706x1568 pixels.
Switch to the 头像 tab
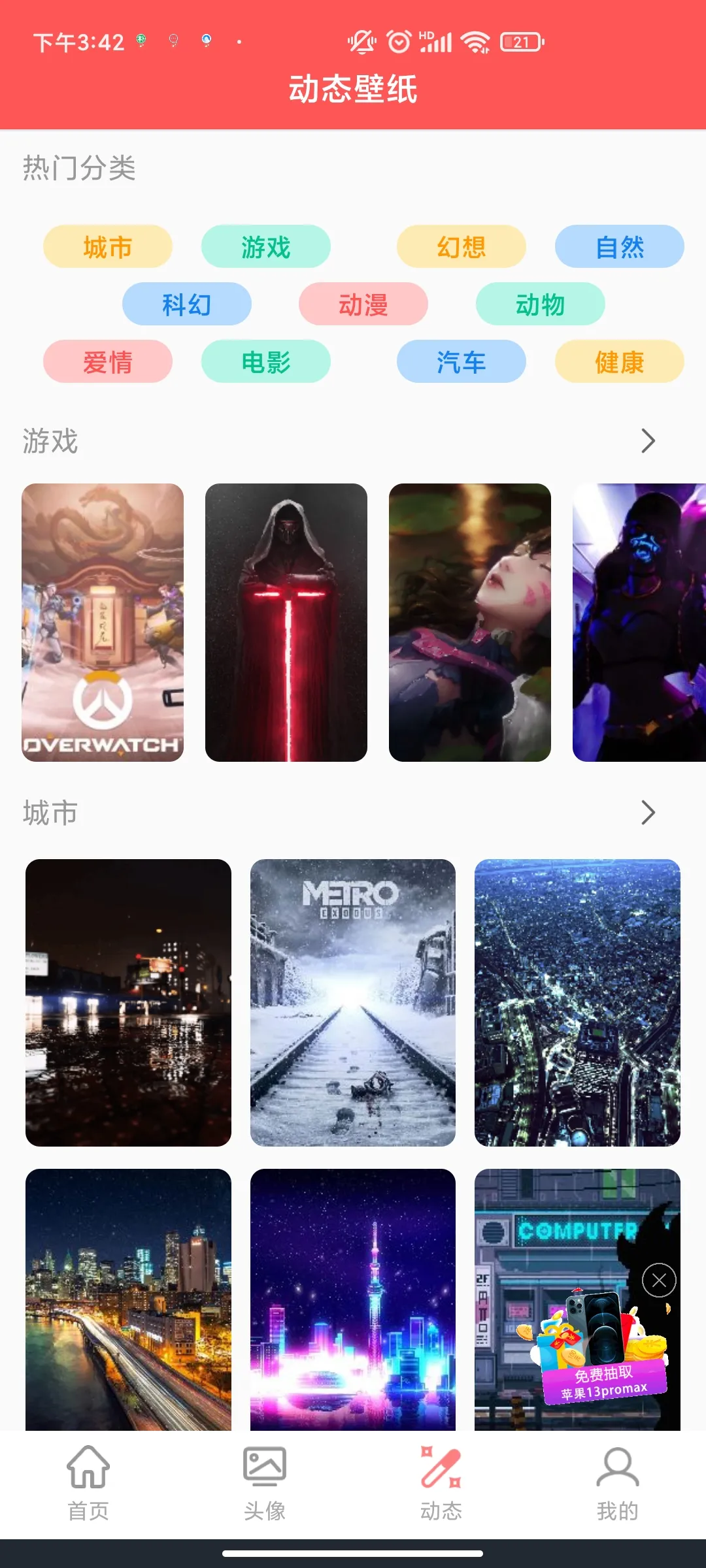(x=265, y=1478)
